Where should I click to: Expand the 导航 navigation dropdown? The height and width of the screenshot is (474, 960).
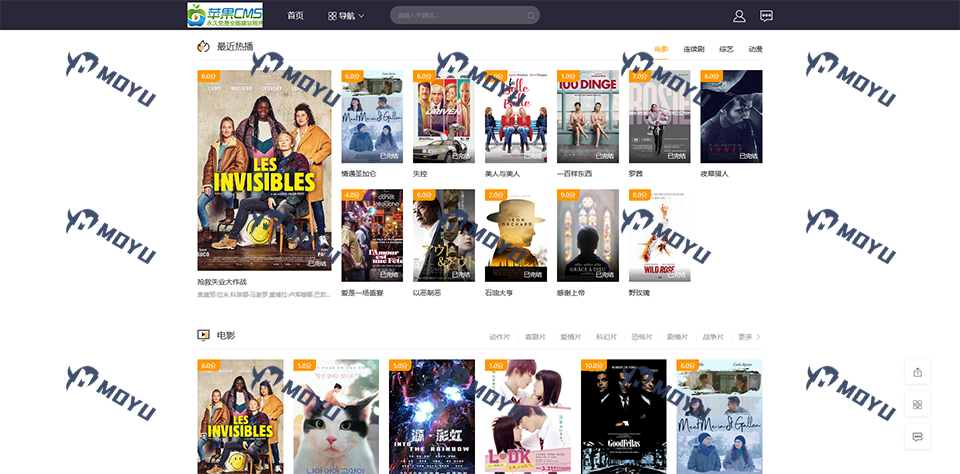tap(346, 16)
